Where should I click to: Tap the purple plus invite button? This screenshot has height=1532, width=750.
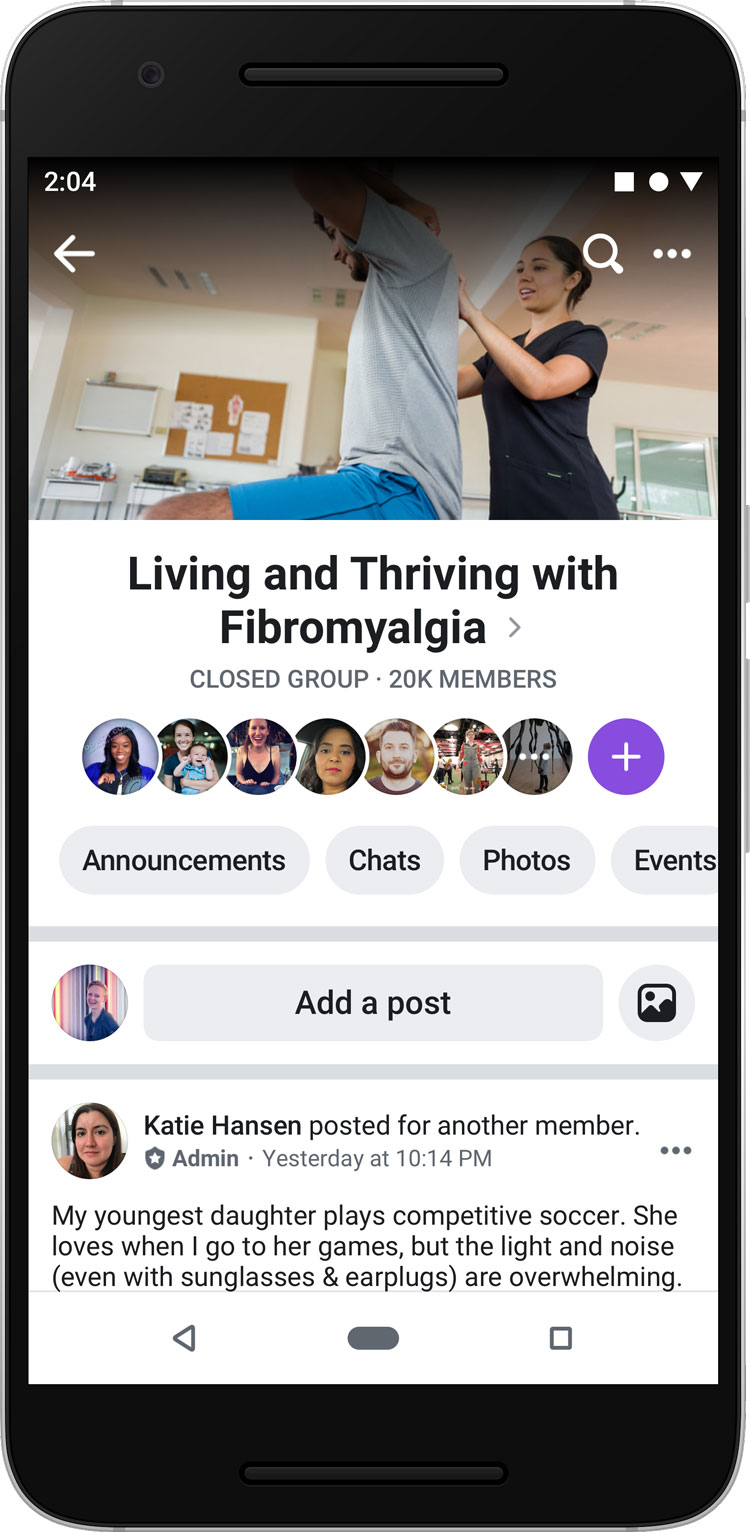click(x=626, y=757)
